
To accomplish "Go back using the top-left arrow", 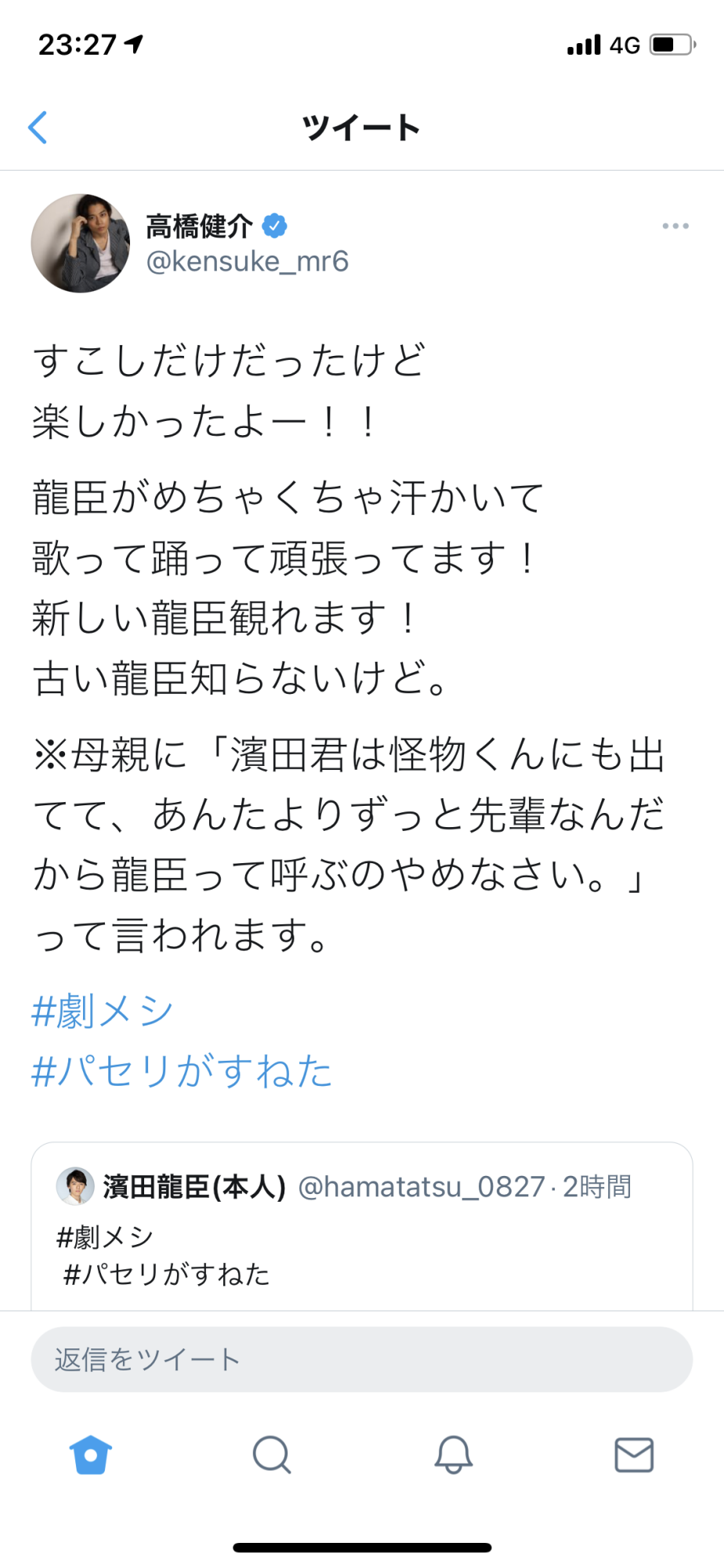I will (38, 127).
